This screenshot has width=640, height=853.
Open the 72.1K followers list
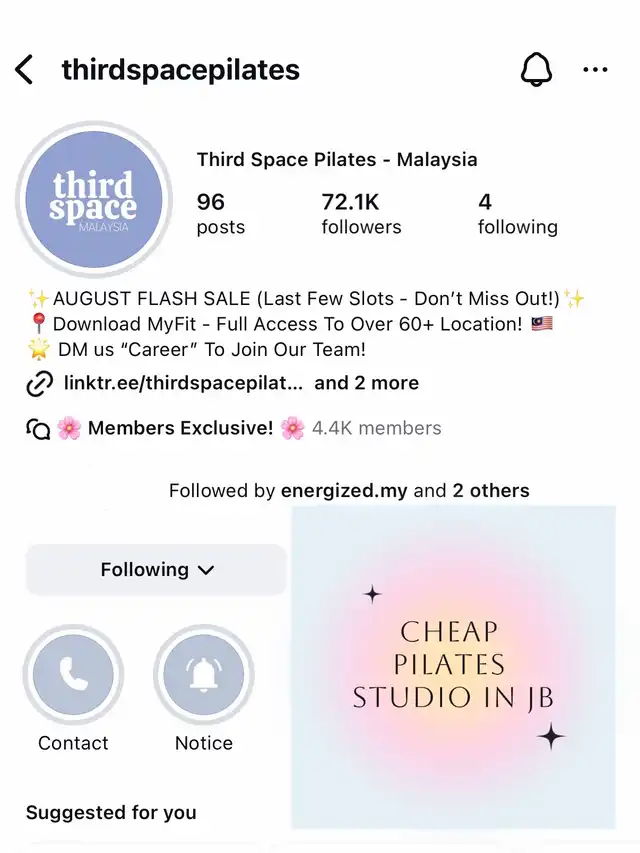360,214
